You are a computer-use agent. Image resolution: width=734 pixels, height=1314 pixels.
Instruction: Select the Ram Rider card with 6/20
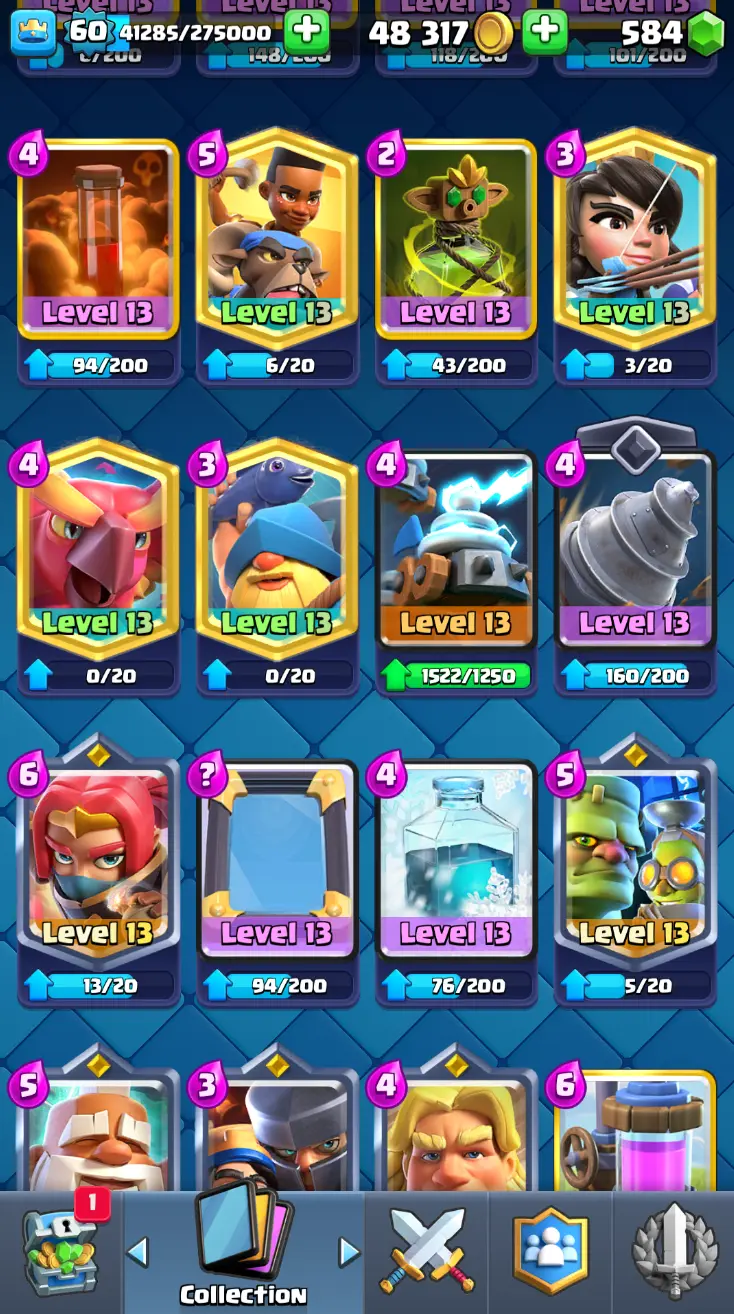coord(276,240)
